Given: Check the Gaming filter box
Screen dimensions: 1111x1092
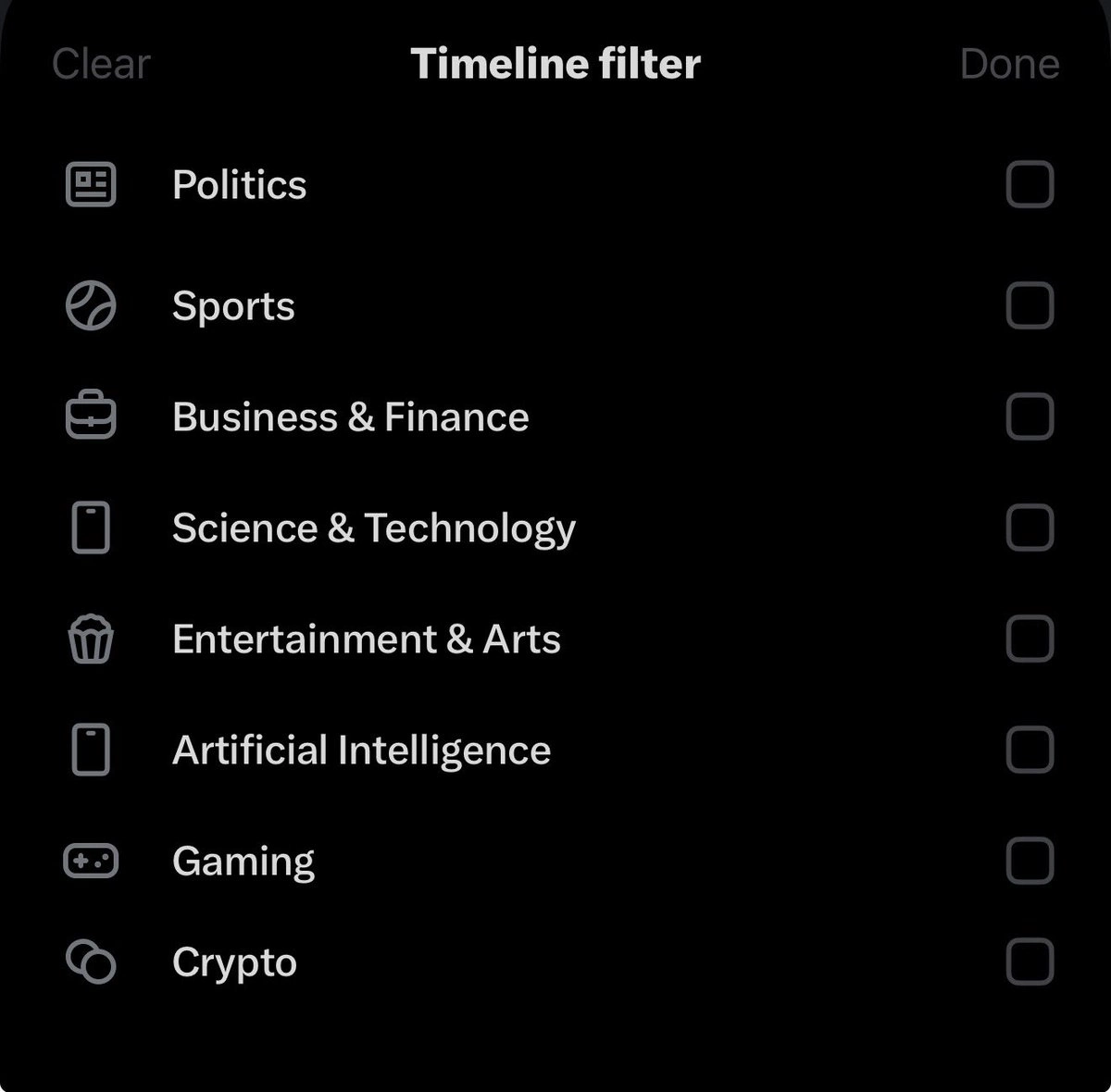Looking at the screenshot, I should (x=1030, y=861).
